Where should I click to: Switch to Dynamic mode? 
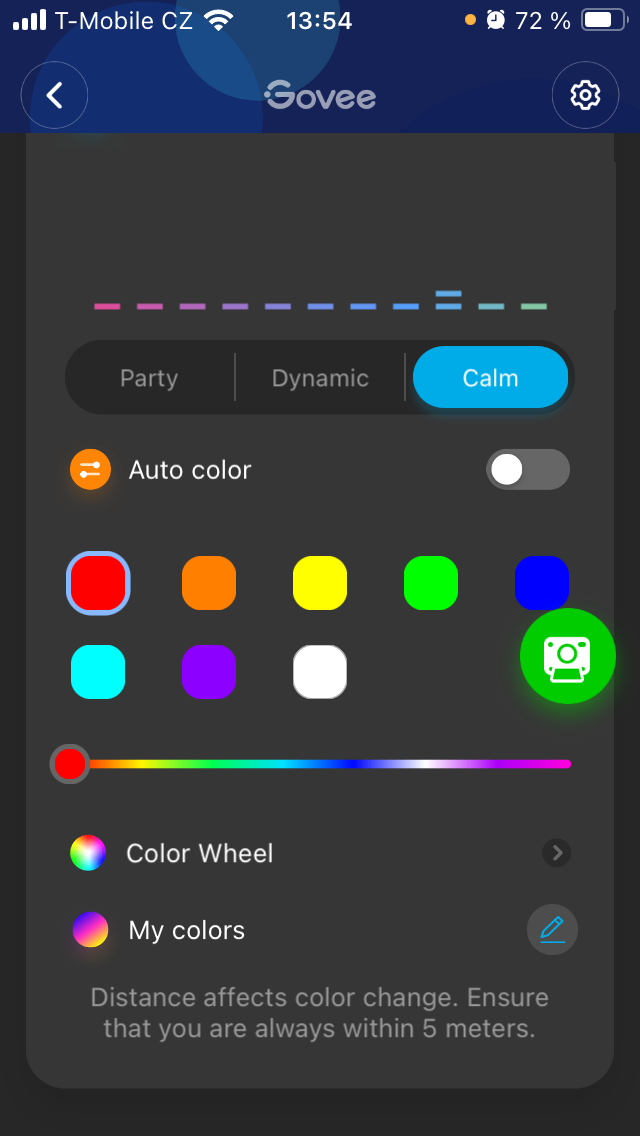point(320,378)
